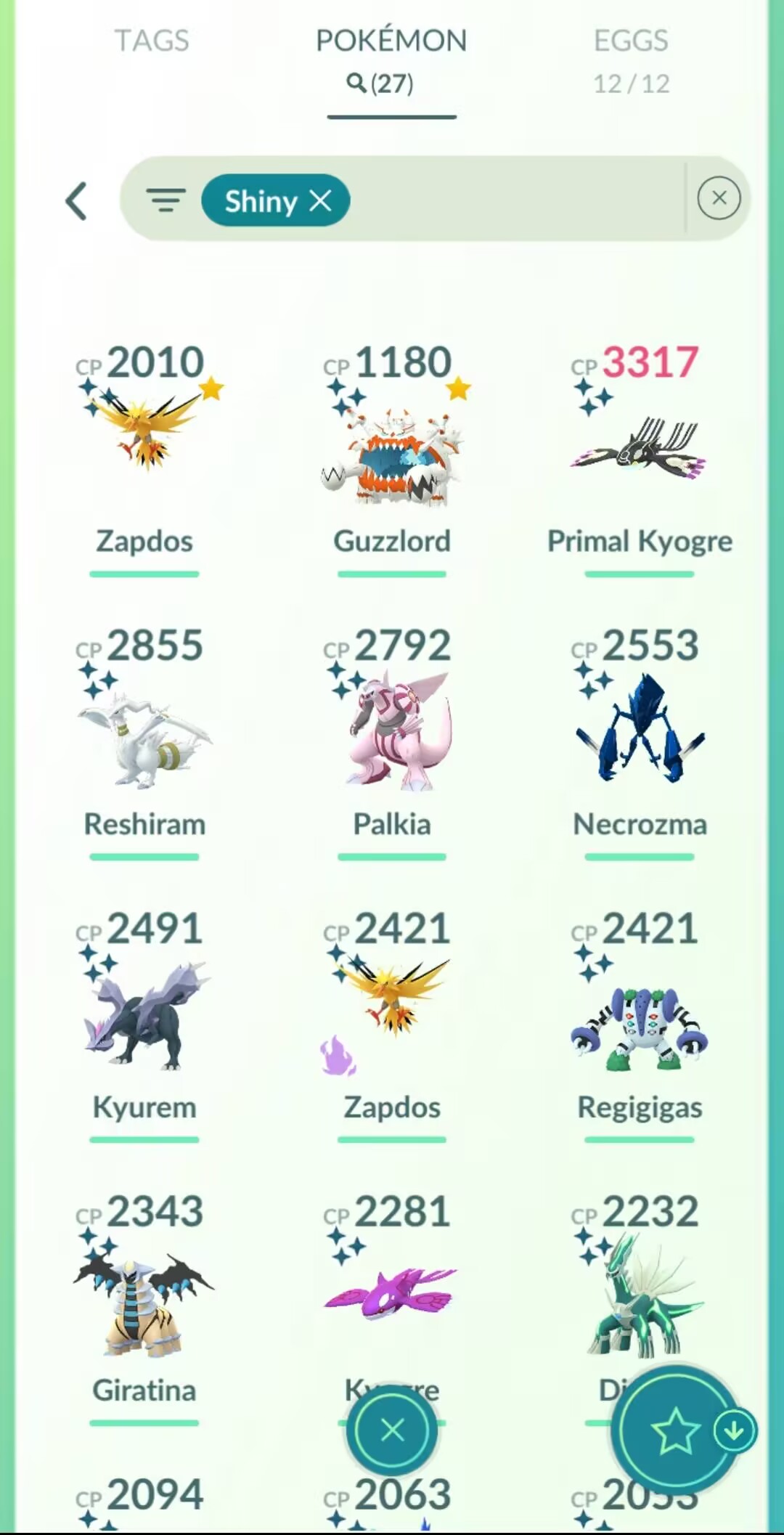Open the favorite star sort button
Viewport: 784px width, 1535px height.
(x=676, y=1430)
